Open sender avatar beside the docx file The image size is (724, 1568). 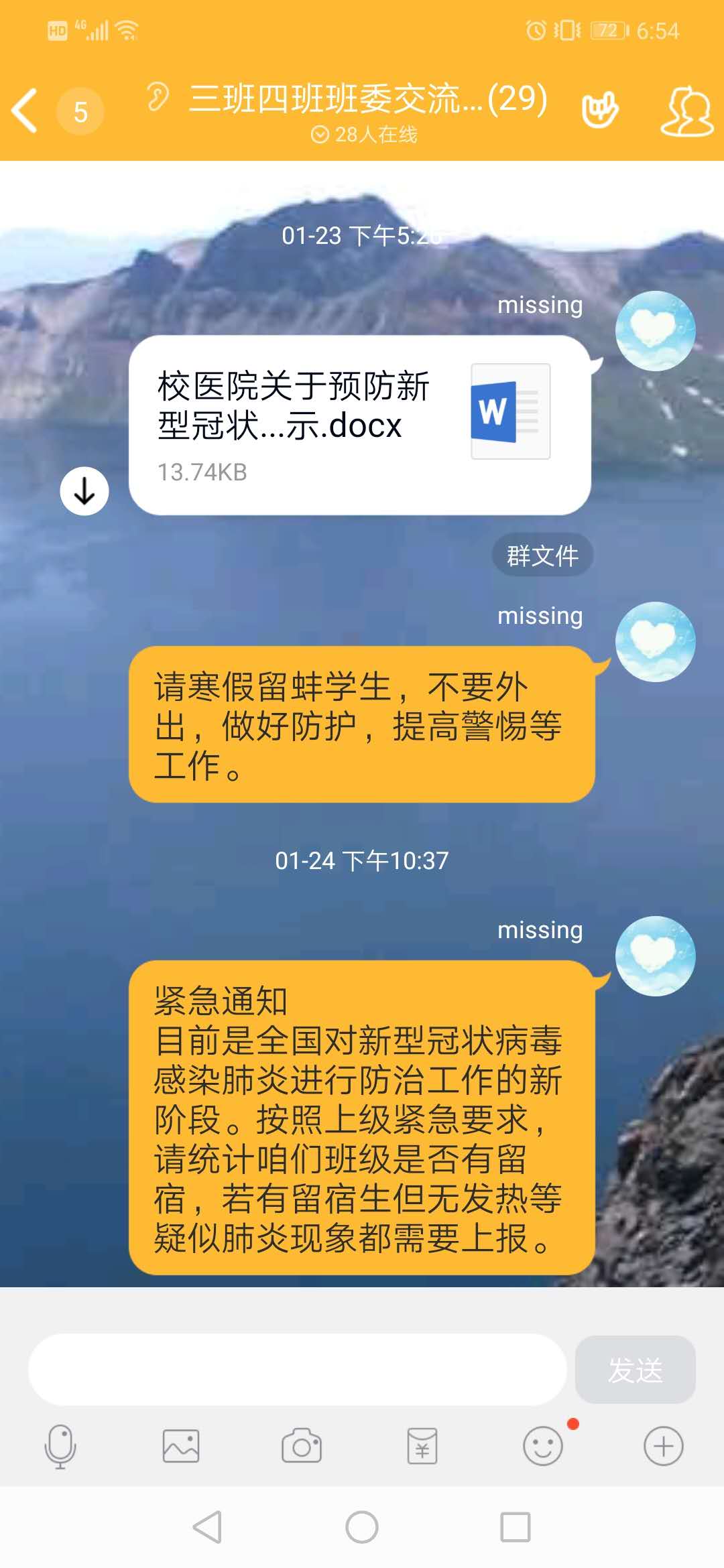tap(655, 331)
